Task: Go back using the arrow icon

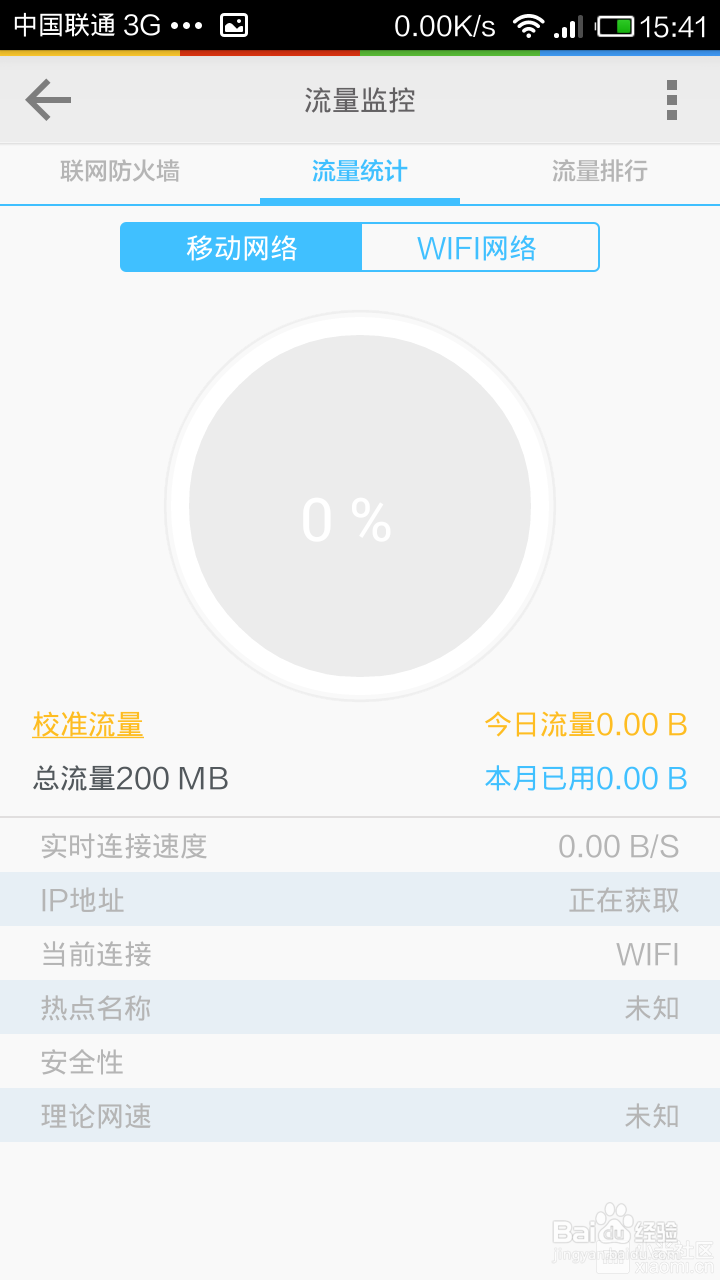Action: coord(48,100)
